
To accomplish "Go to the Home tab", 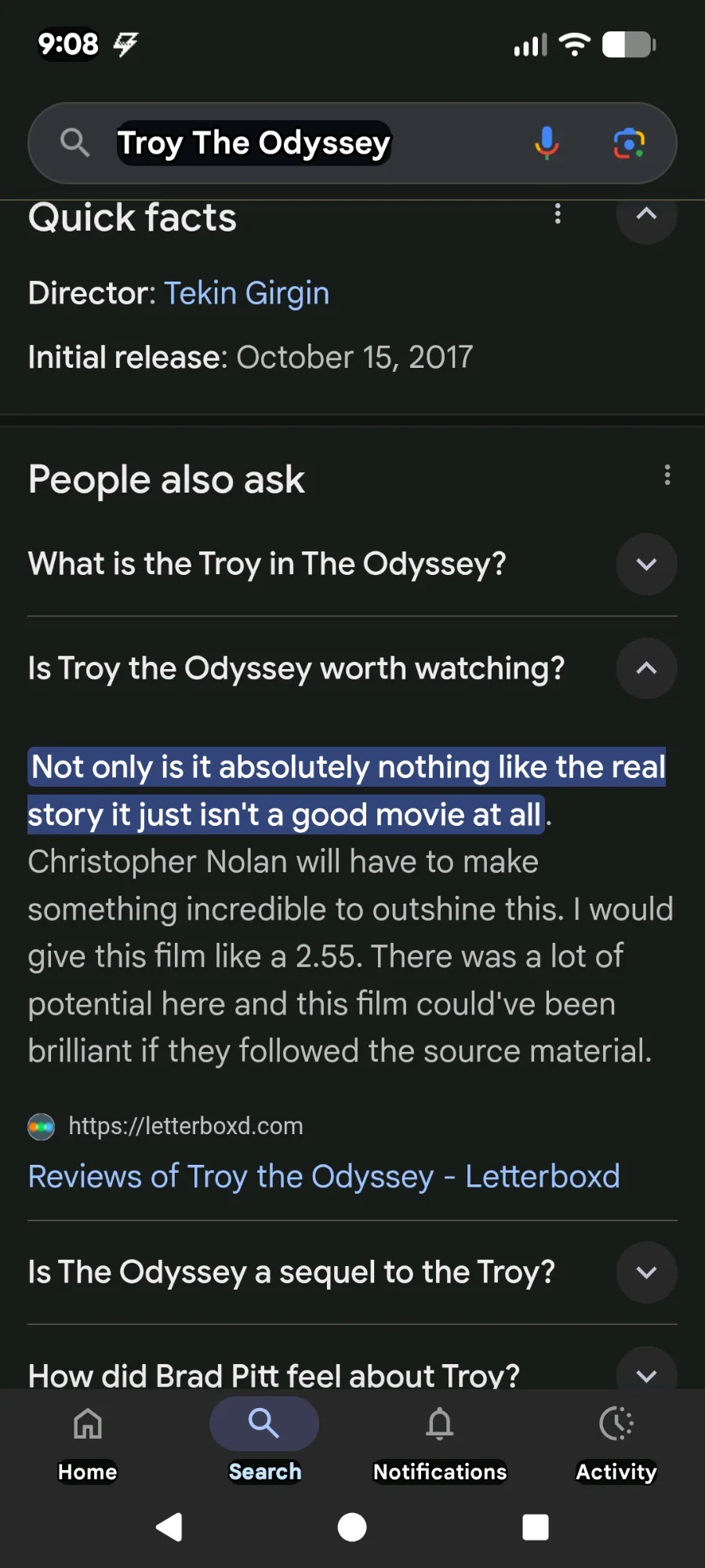I will click(88, 1440).
